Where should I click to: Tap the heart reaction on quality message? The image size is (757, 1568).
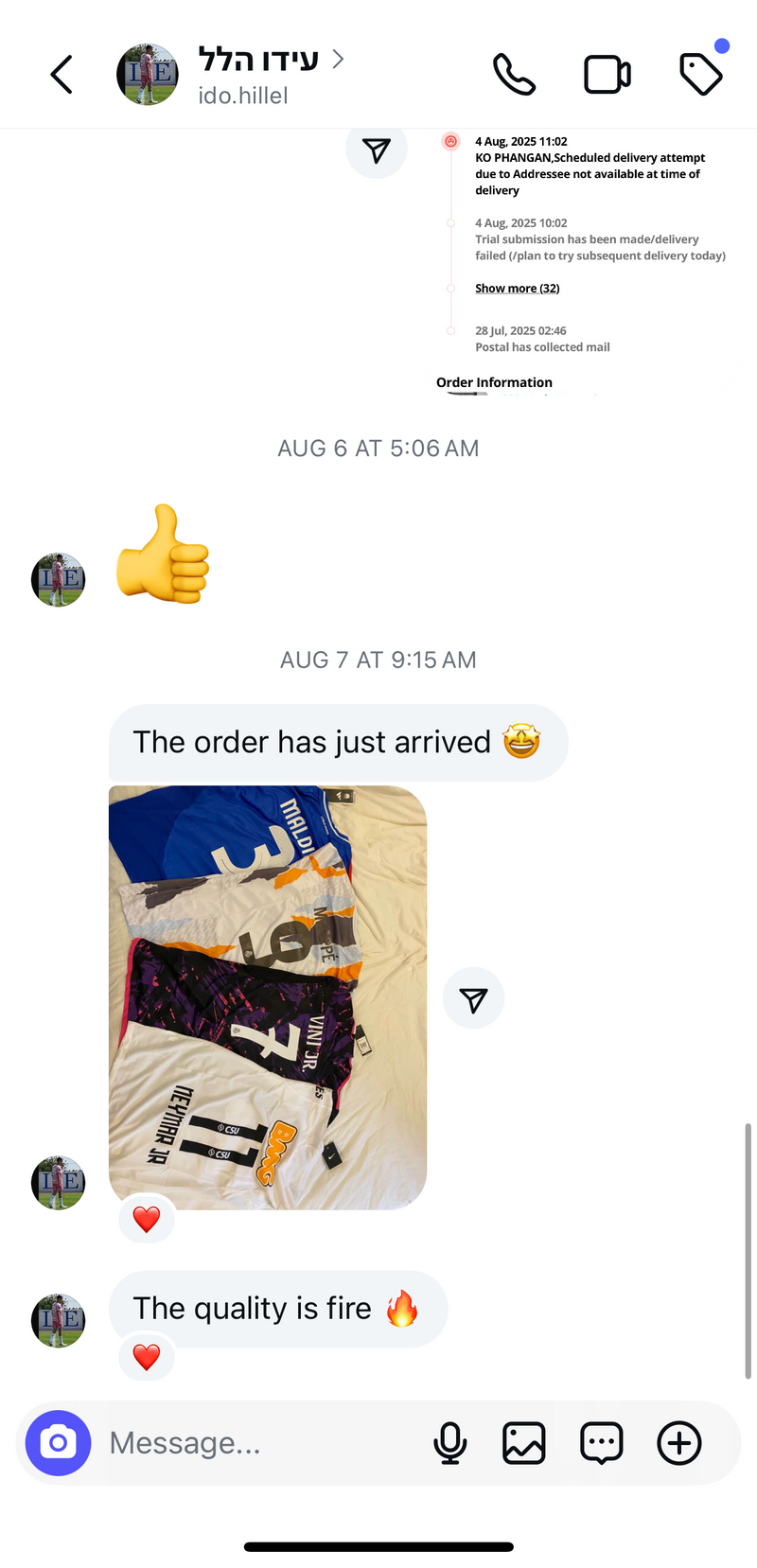[147, 1357]
